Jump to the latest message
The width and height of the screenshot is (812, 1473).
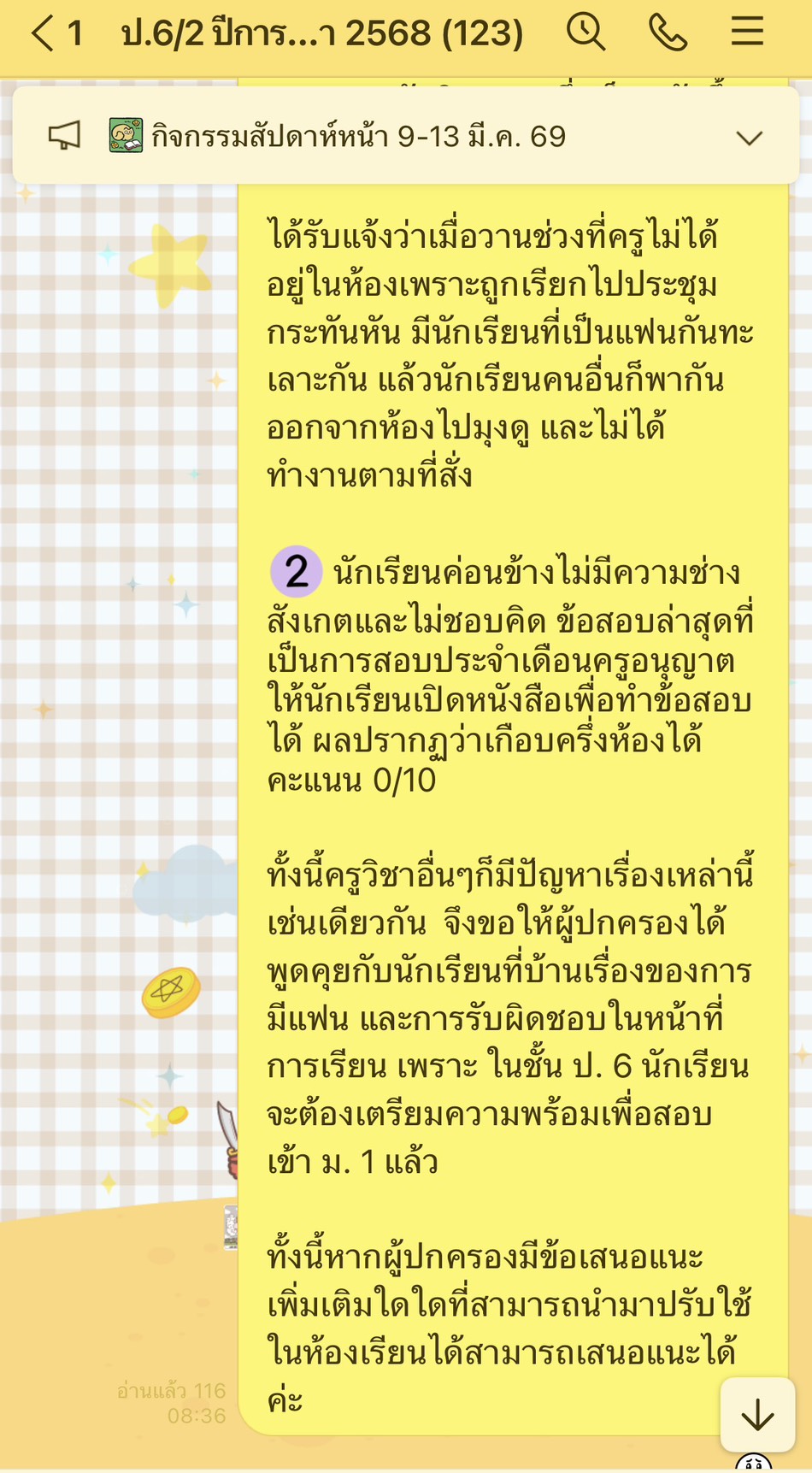[757, 1417]
